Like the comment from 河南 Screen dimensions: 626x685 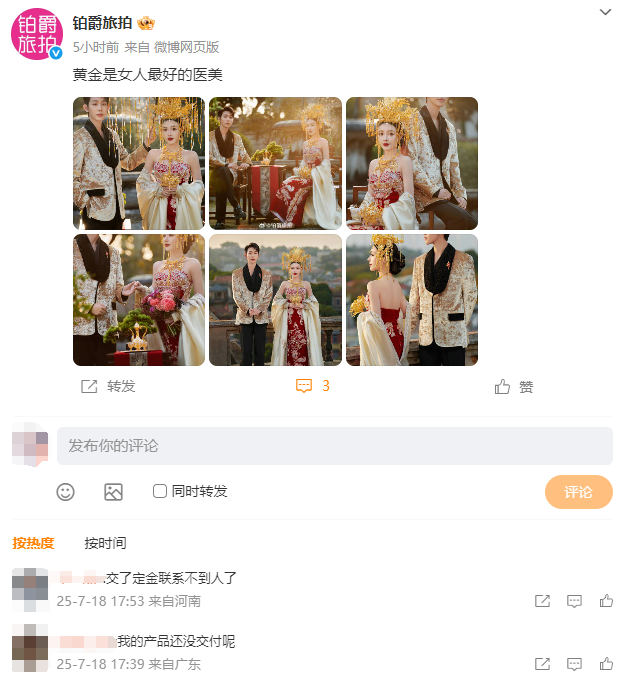[x=606, y=601]
